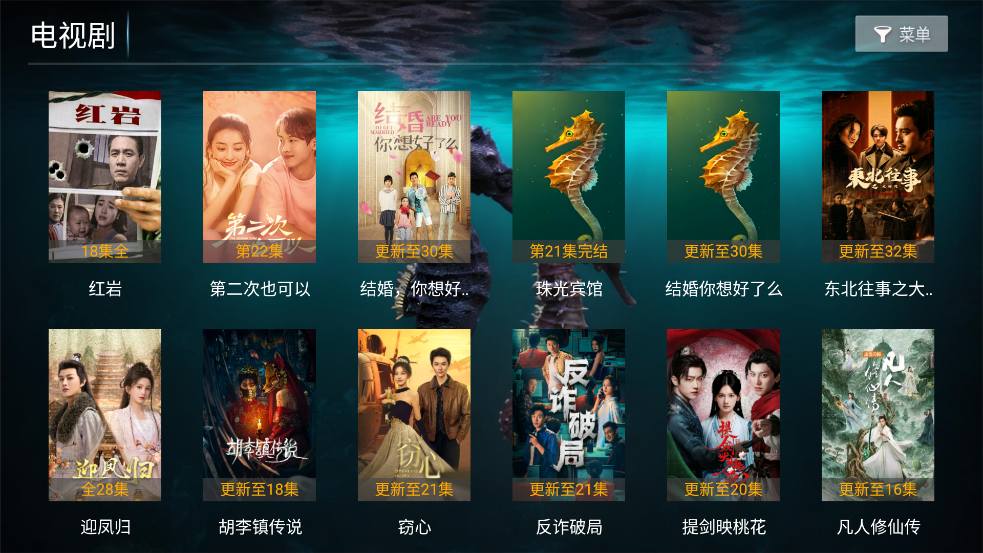Select the series 第二次也可以
This screenshot has height=553, width=983.
pyautogui.click(x=260, y=177)
